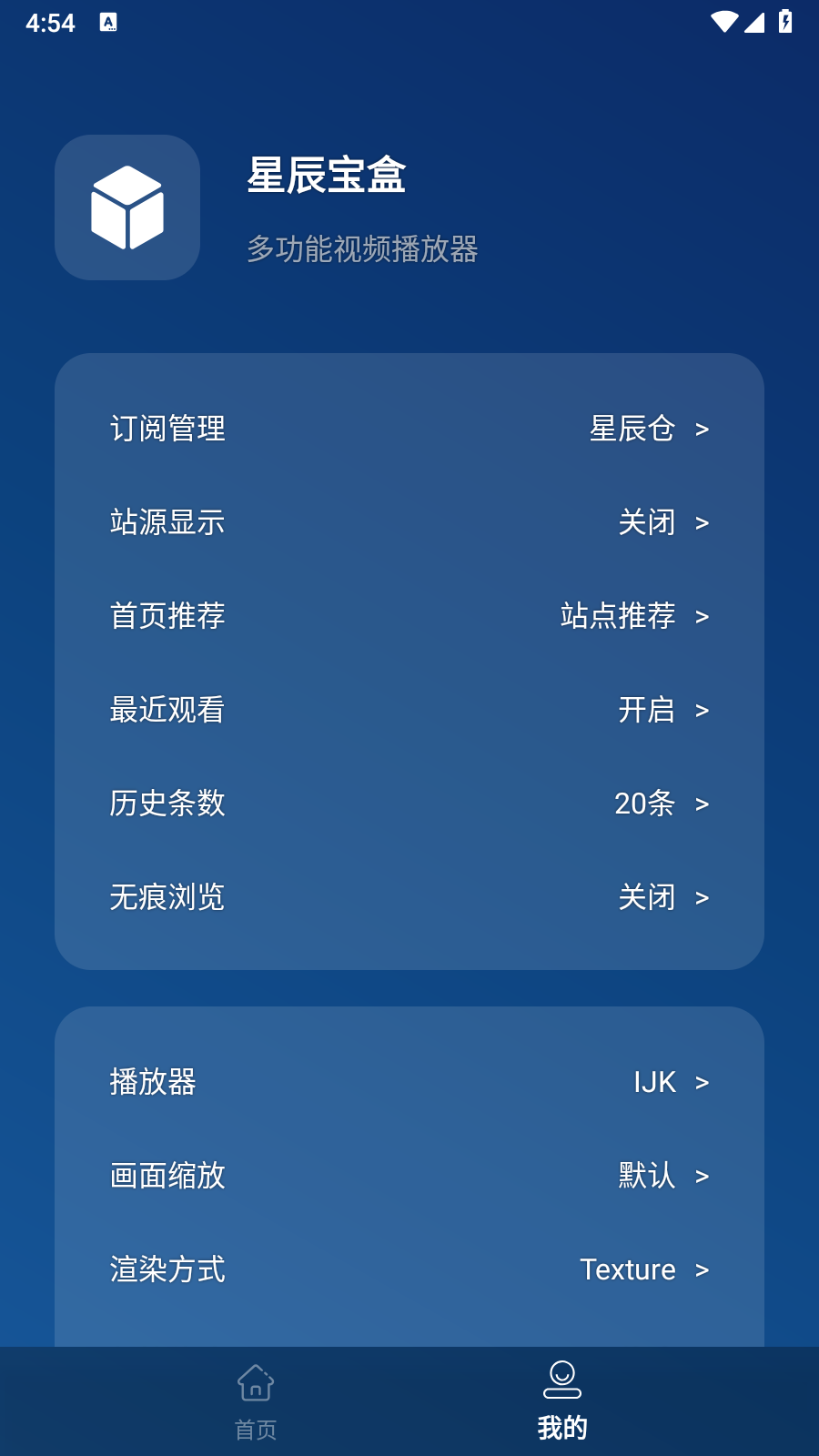This screenshot has width=819, height=1456.
Task: Select the 我的 tab
Action: (562, 1401)
